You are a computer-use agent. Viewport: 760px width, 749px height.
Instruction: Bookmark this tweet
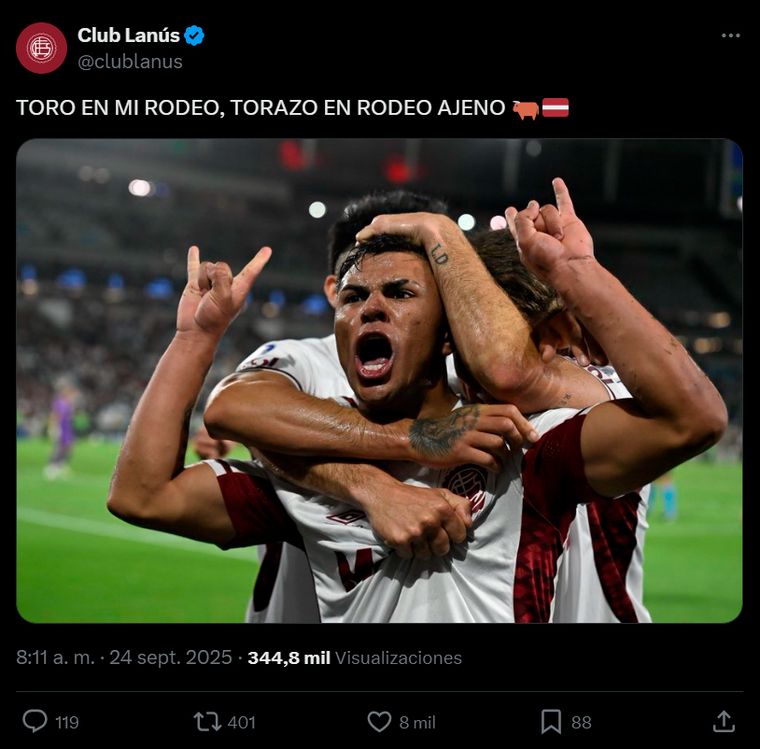[x=551, y=721]
